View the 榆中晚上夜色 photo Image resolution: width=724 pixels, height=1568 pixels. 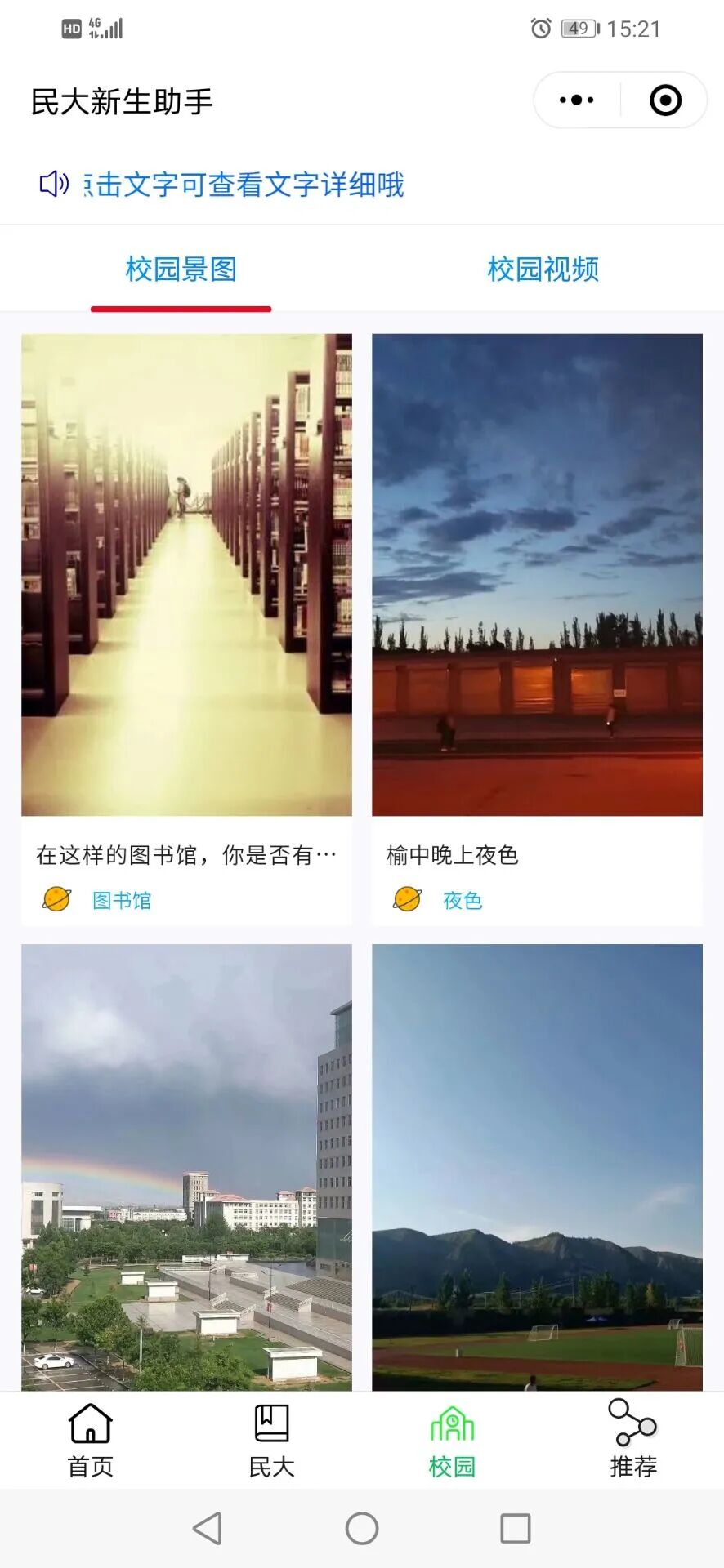[x=537, y=574]
